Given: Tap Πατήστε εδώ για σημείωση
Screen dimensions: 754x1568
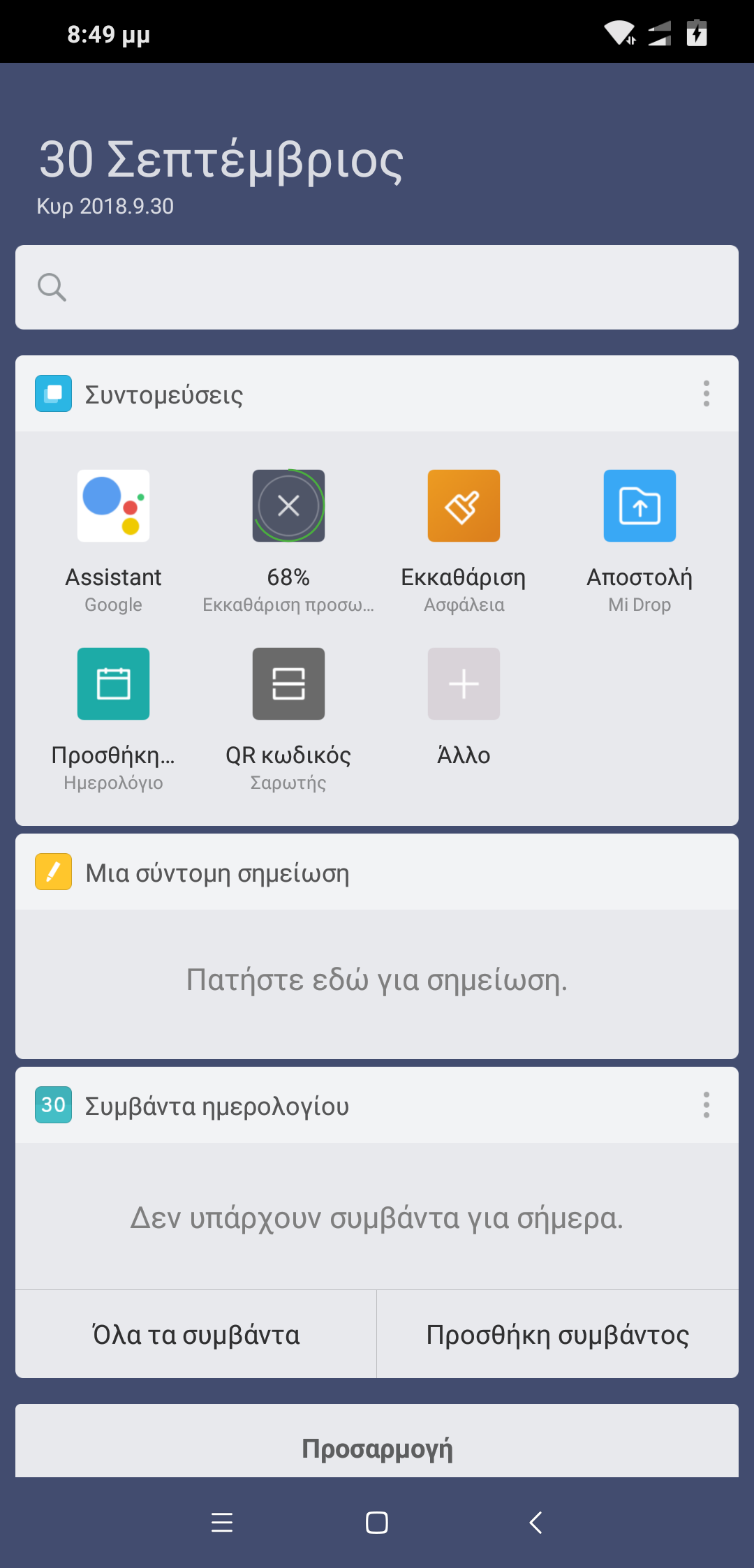Looking at the screenshot, I should point(377,981).
